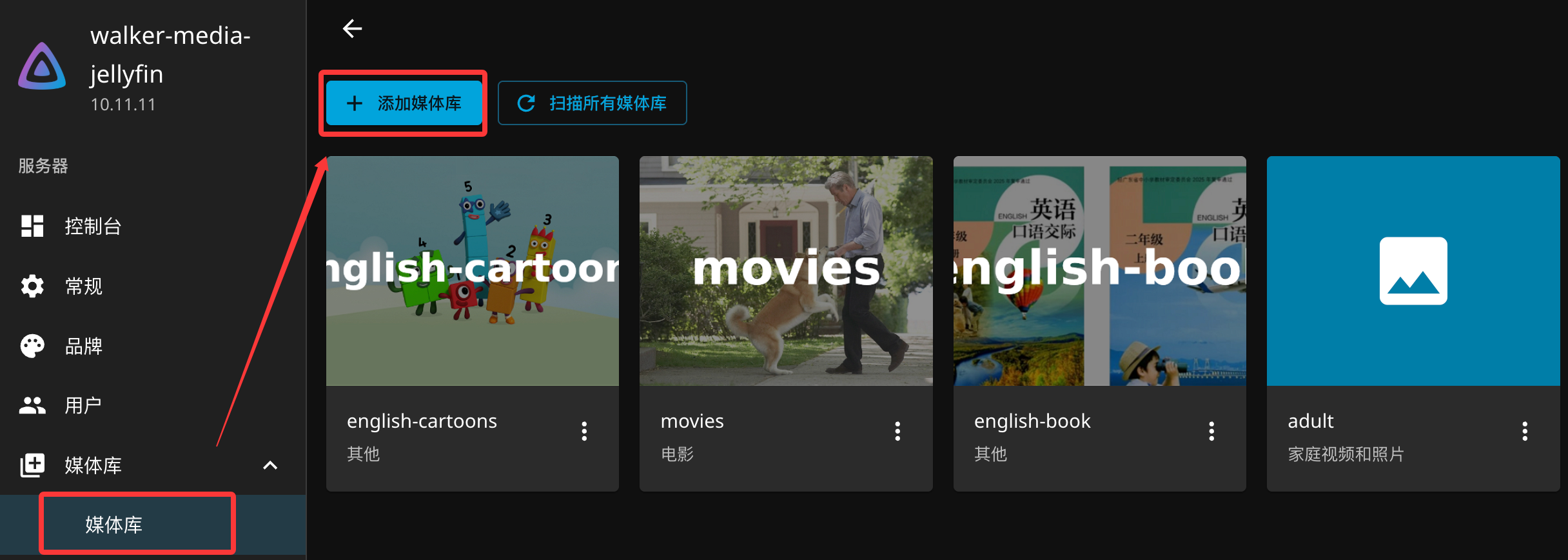Open the 品牌 branding item
Viewport: 1568px width, 560px height.
pyautogui.click(x=153, y=346)
